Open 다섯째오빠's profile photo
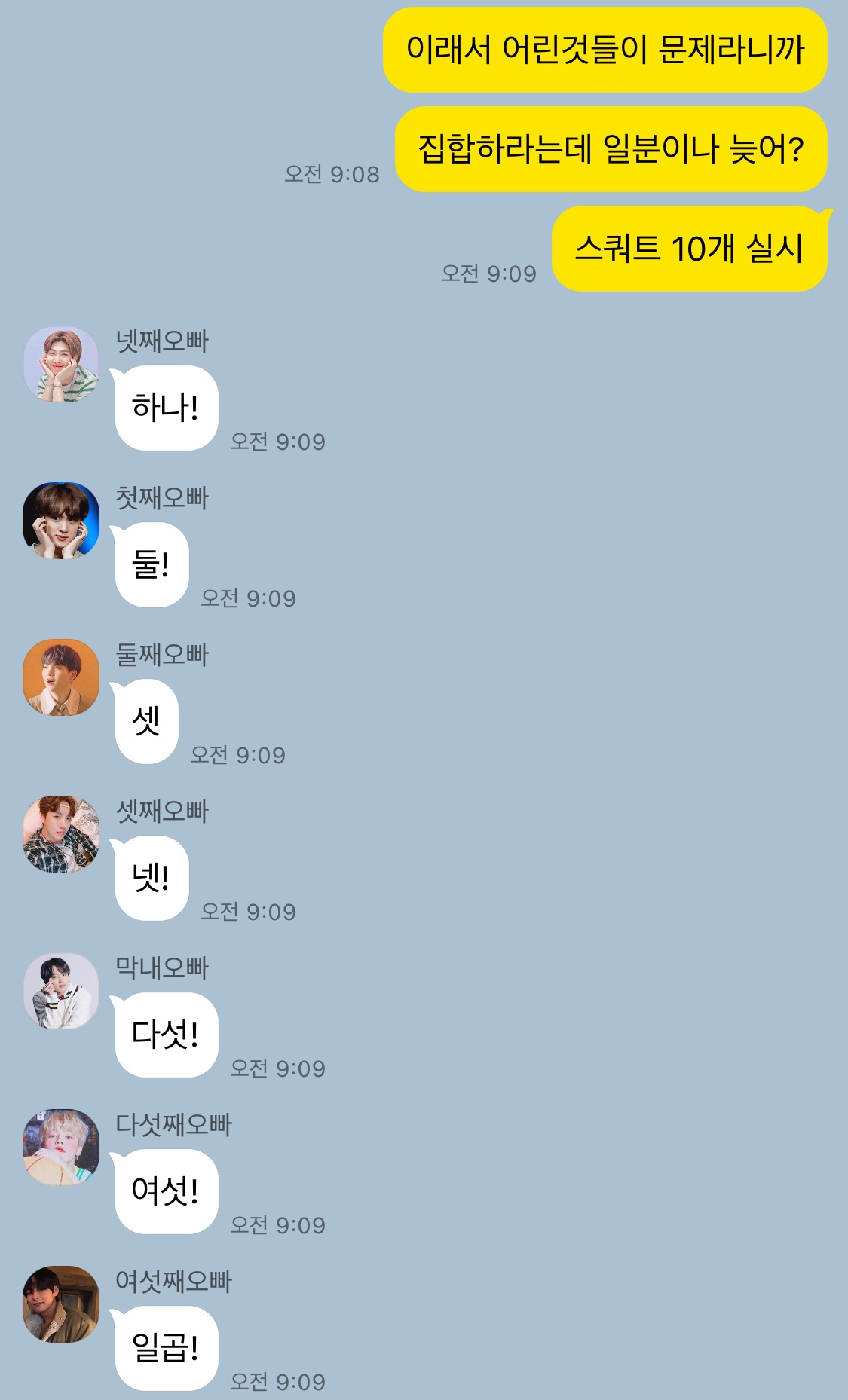 click(x=61, y=1148)
